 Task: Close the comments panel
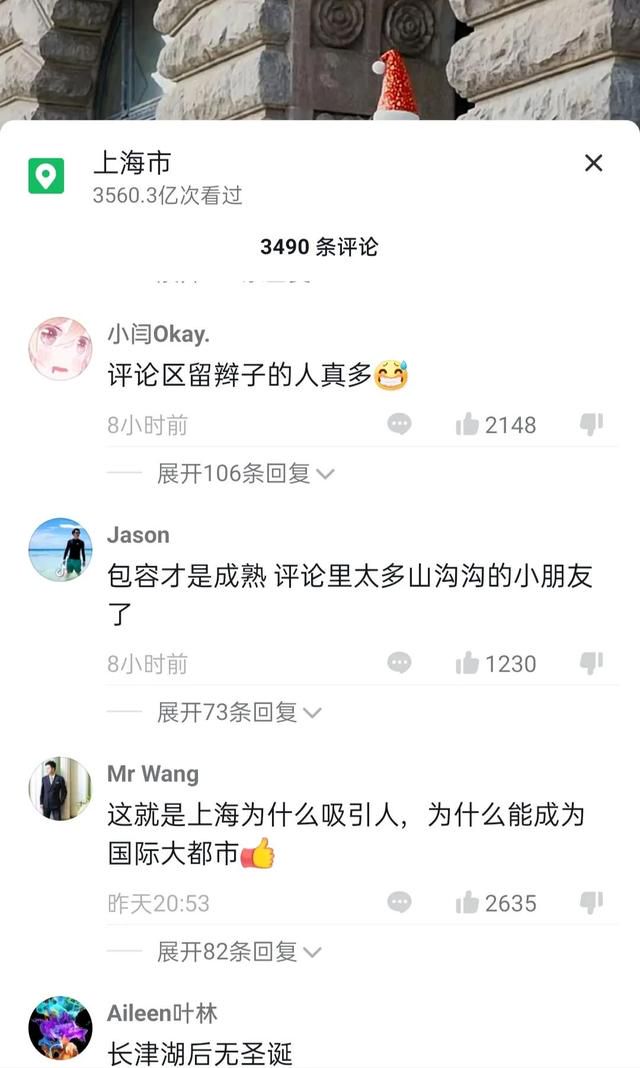594,163
